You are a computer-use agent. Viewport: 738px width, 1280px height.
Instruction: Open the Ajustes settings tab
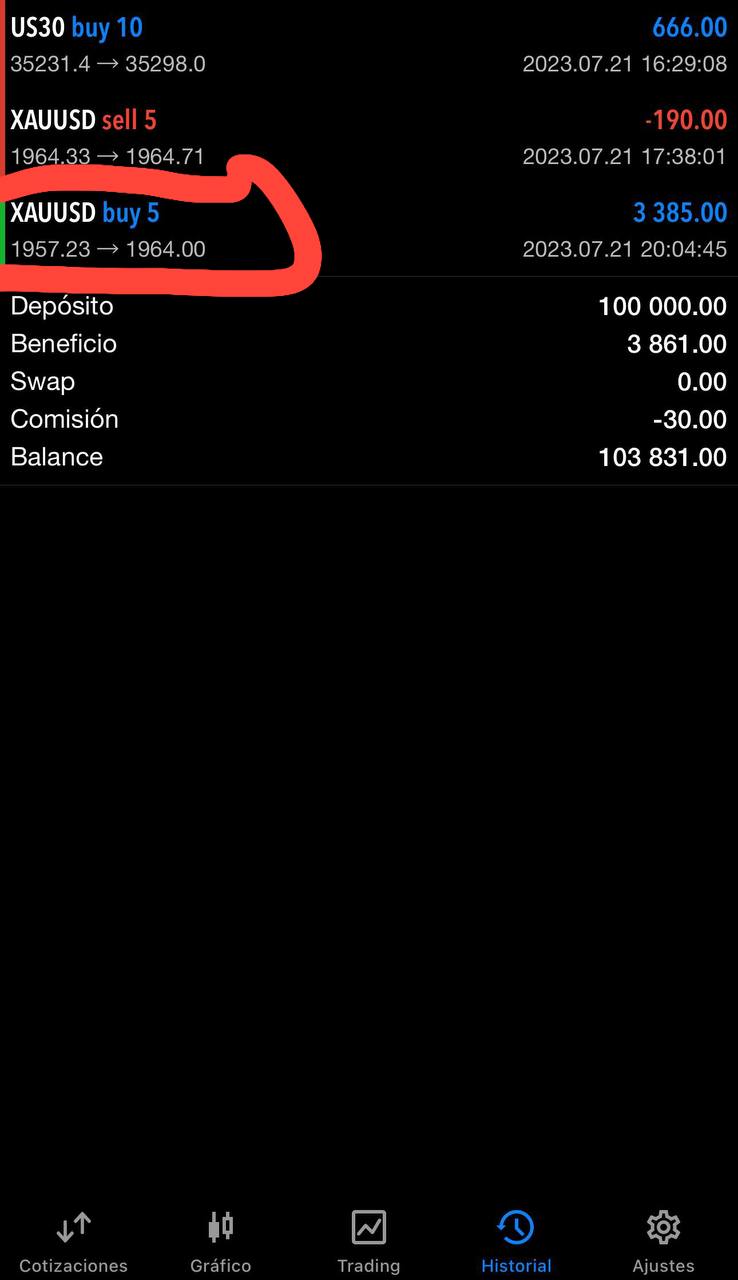pyautogui.click(x=663, y=1241)
